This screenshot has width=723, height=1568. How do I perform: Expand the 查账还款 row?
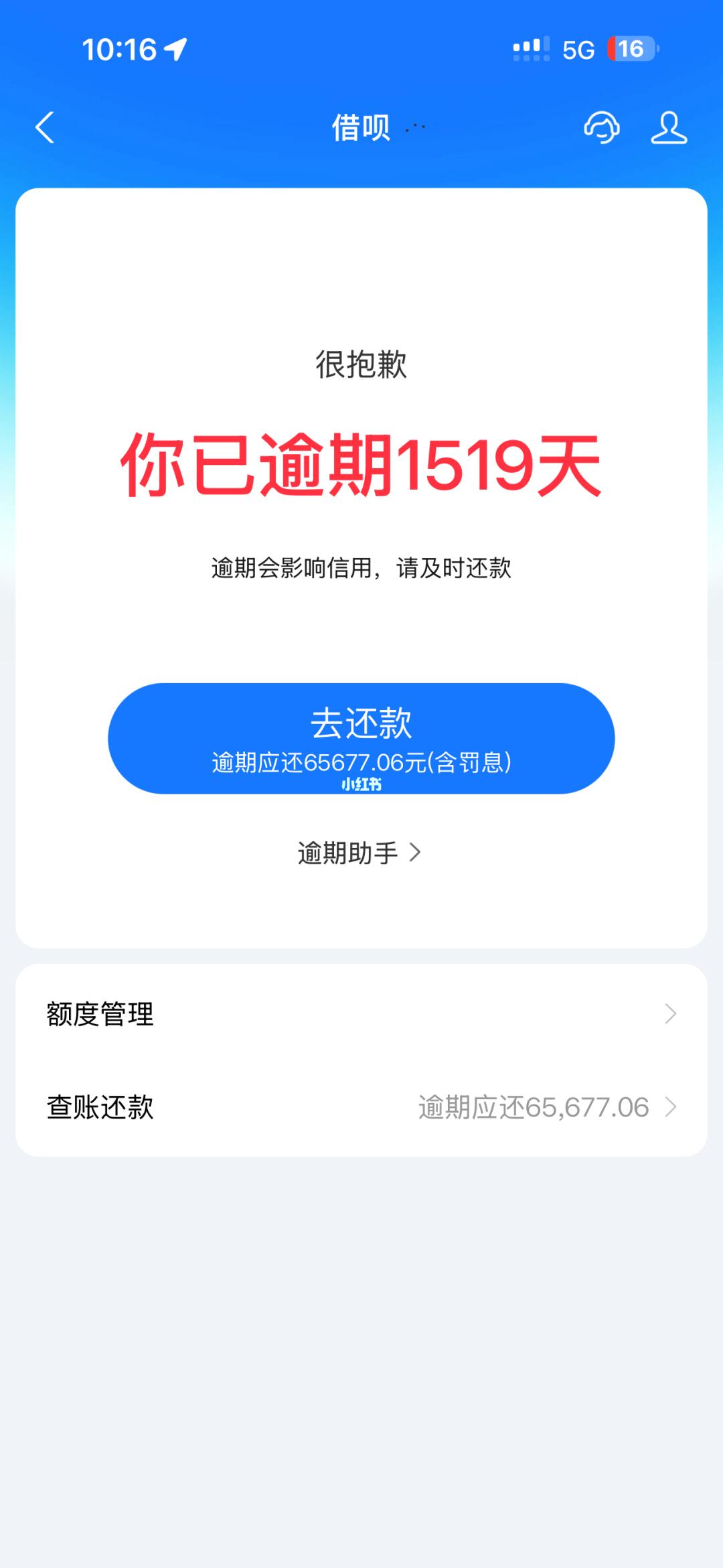click(673, 1105)
